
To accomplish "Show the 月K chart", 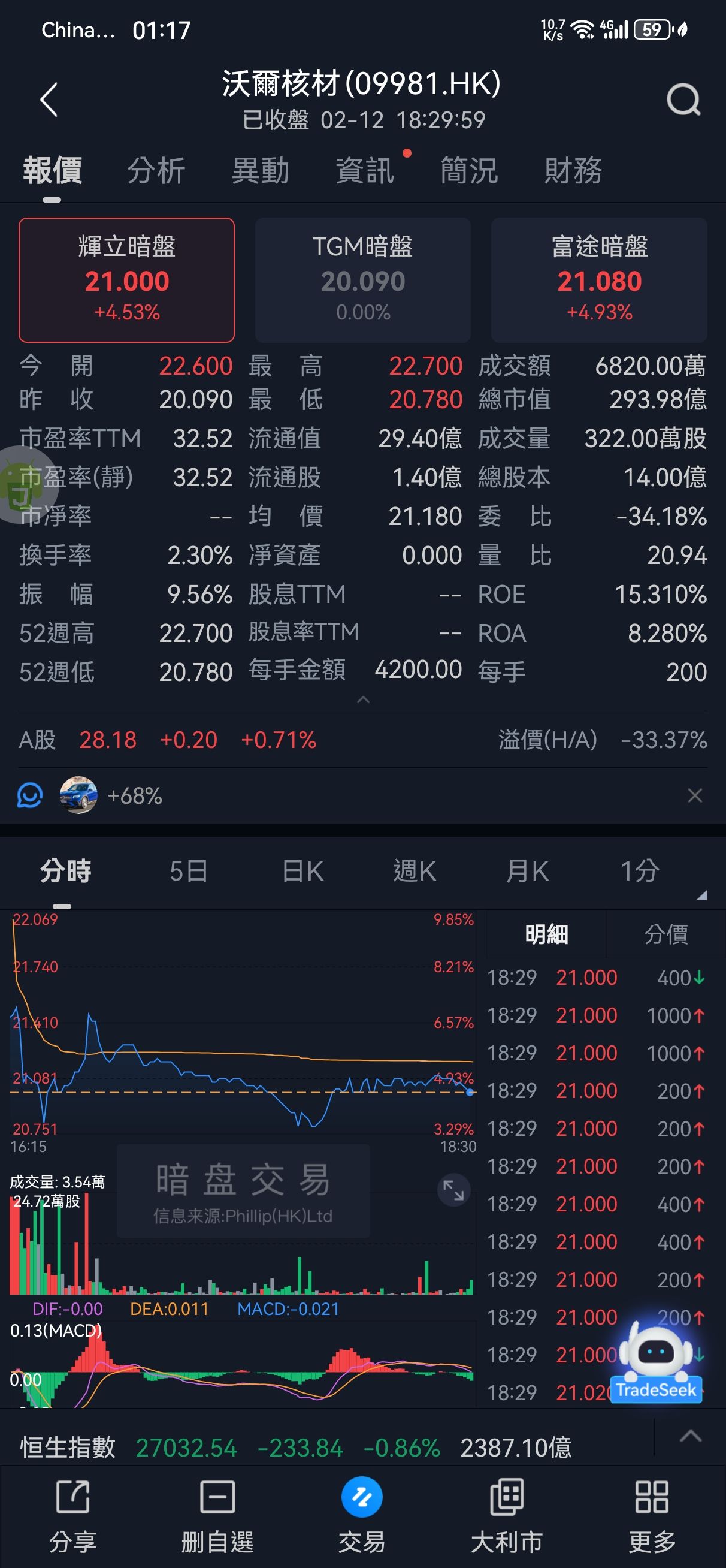I will coord(527,871).
